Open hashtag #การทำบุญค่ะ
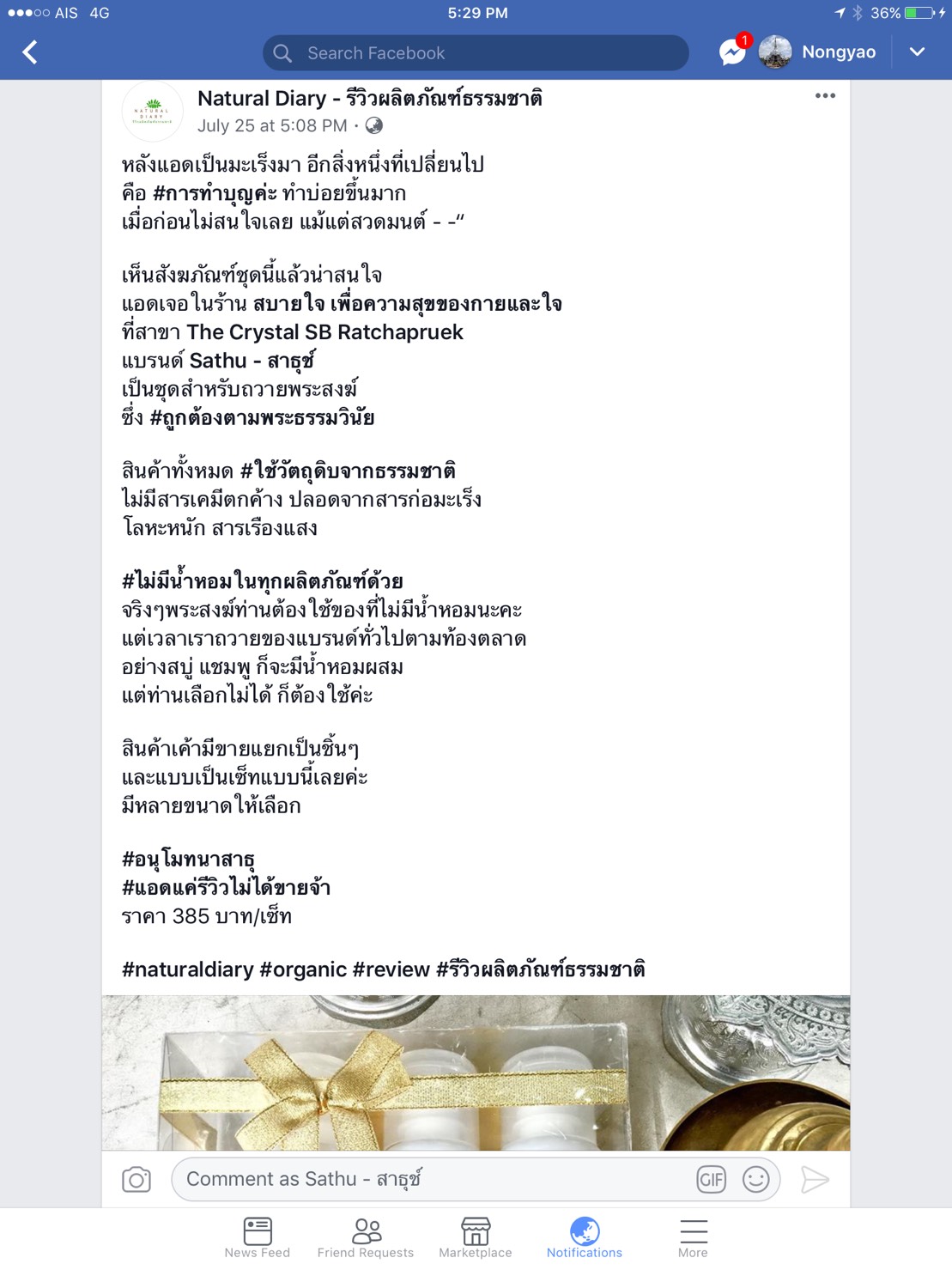The height and width of the screenshot is (1270, 952). pyautogui.click(x=215, y=193)
